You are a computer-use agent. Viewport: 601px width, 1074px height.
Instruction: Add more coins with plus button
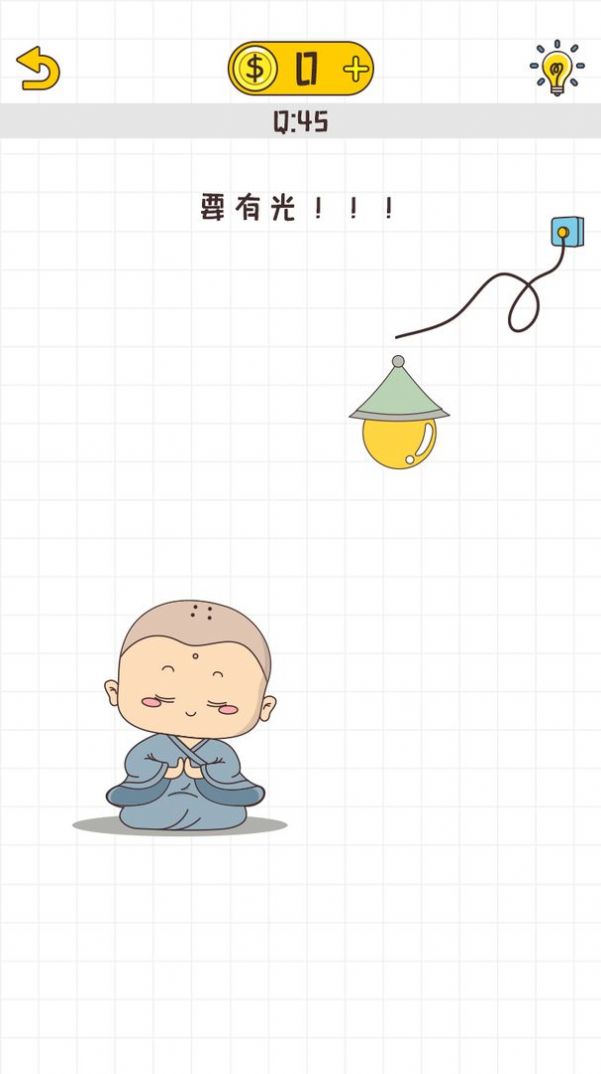pos(355,69)
